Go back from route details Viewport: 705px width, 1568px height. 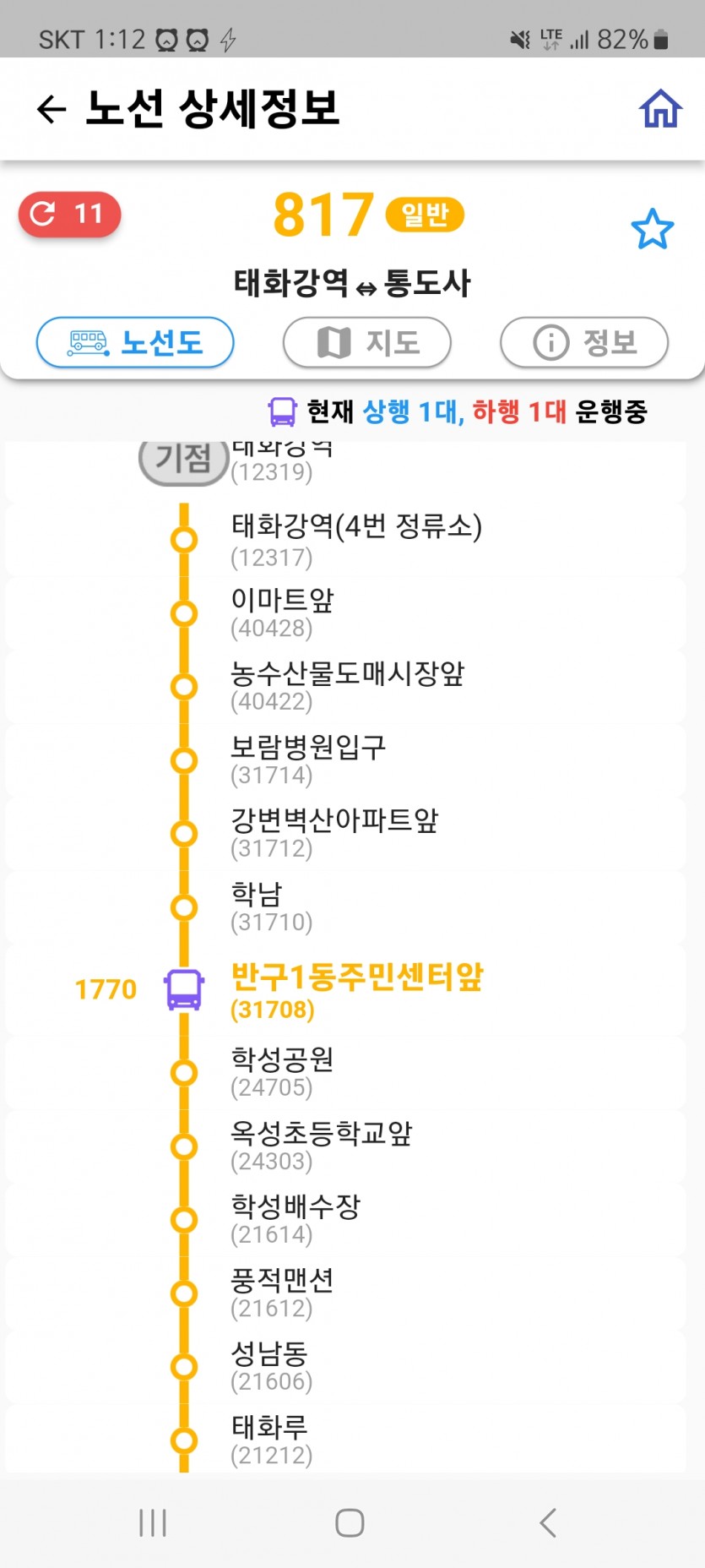point(52,109)
